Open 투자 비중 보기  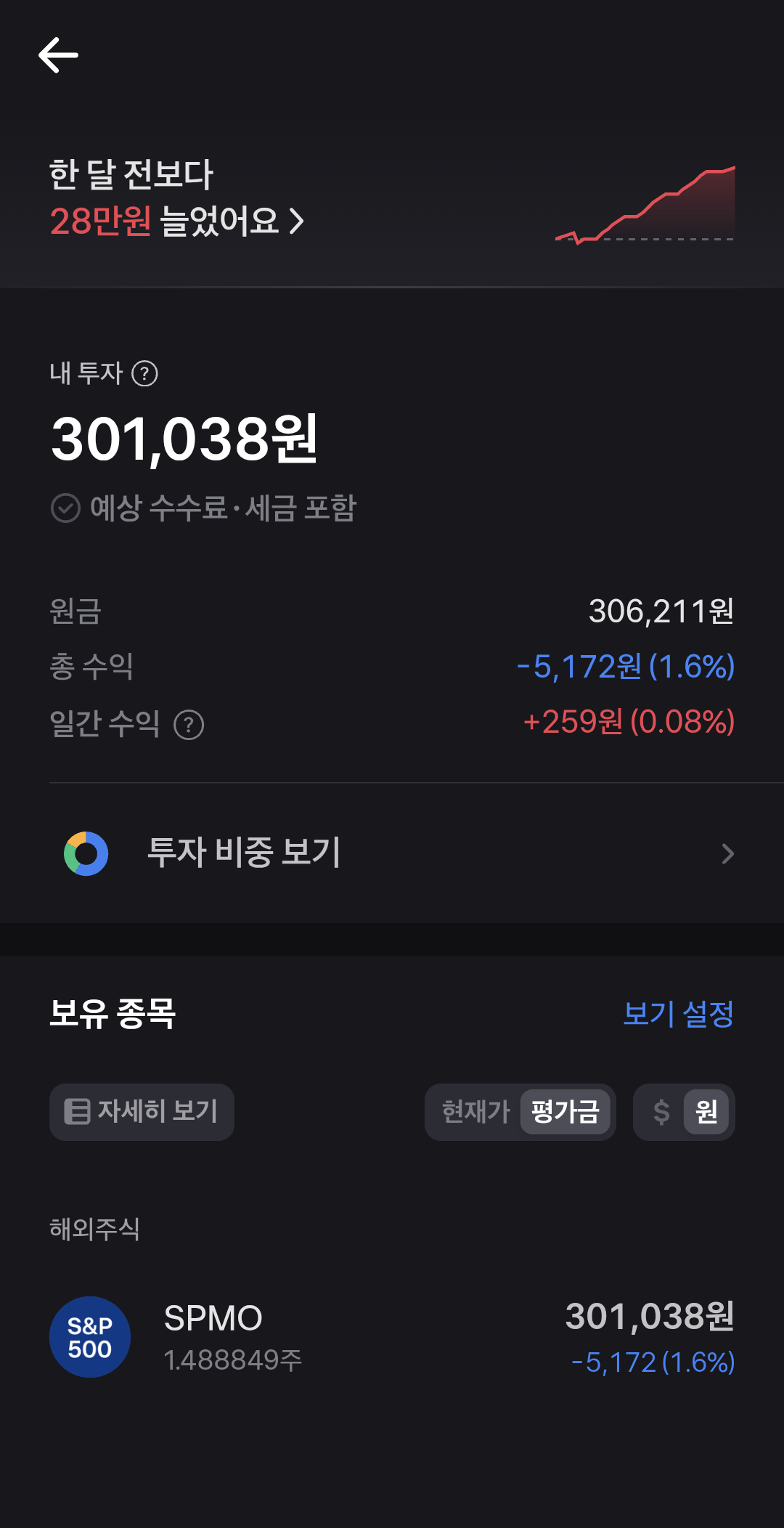point(392,853)
